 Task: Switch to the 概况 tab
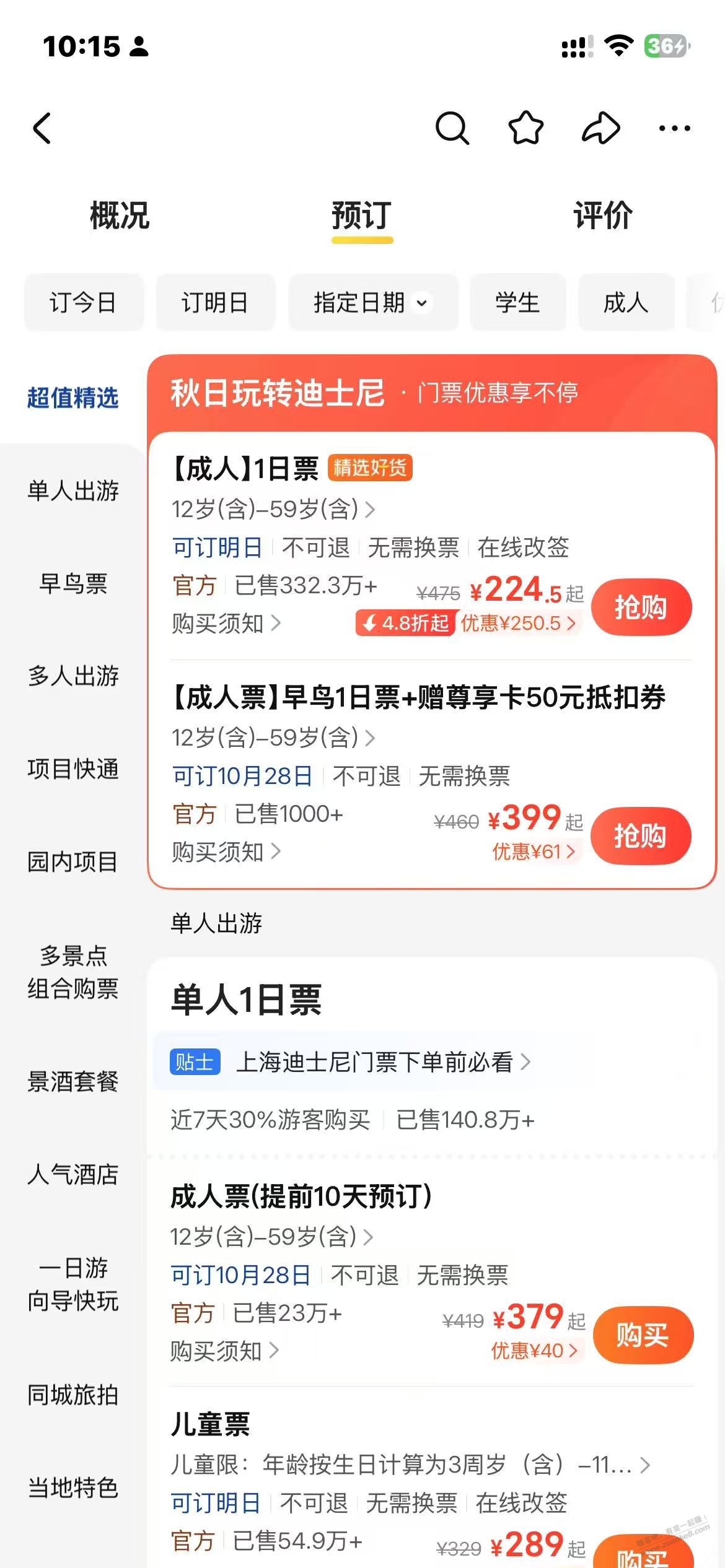120,216
